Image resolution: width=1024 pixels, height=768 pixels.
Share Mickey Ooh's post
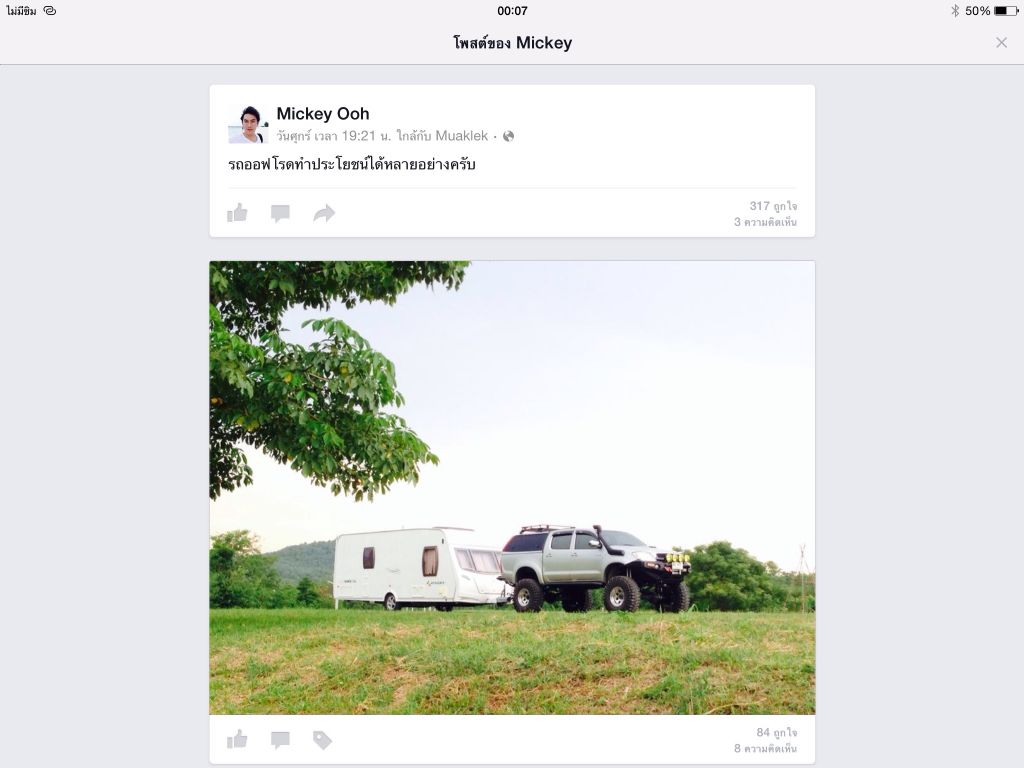pyautogui.click(x=324, y=213)
